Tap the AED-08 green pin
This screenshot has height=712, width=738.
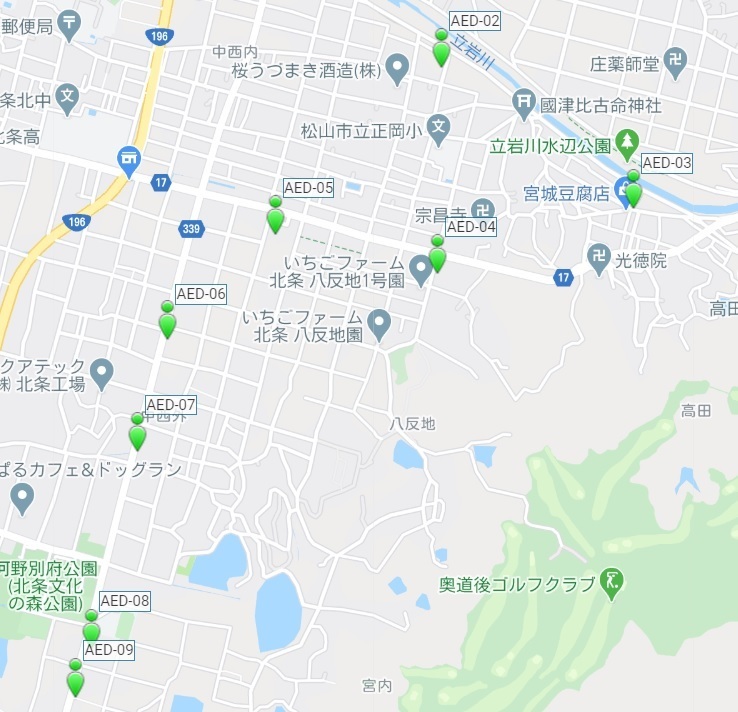point(91,630)
